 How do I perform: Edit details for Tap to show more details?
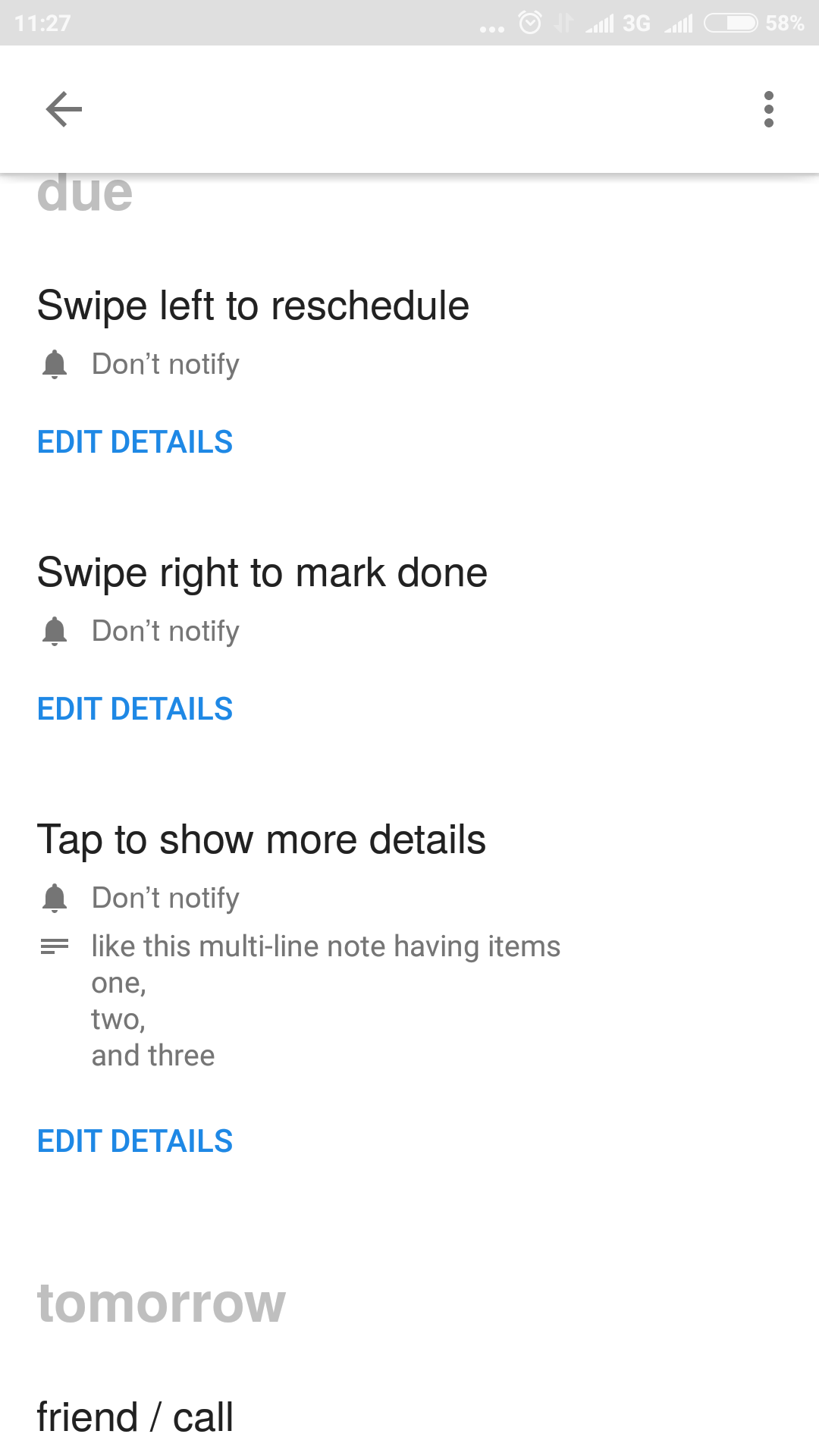pos(135,1141)
